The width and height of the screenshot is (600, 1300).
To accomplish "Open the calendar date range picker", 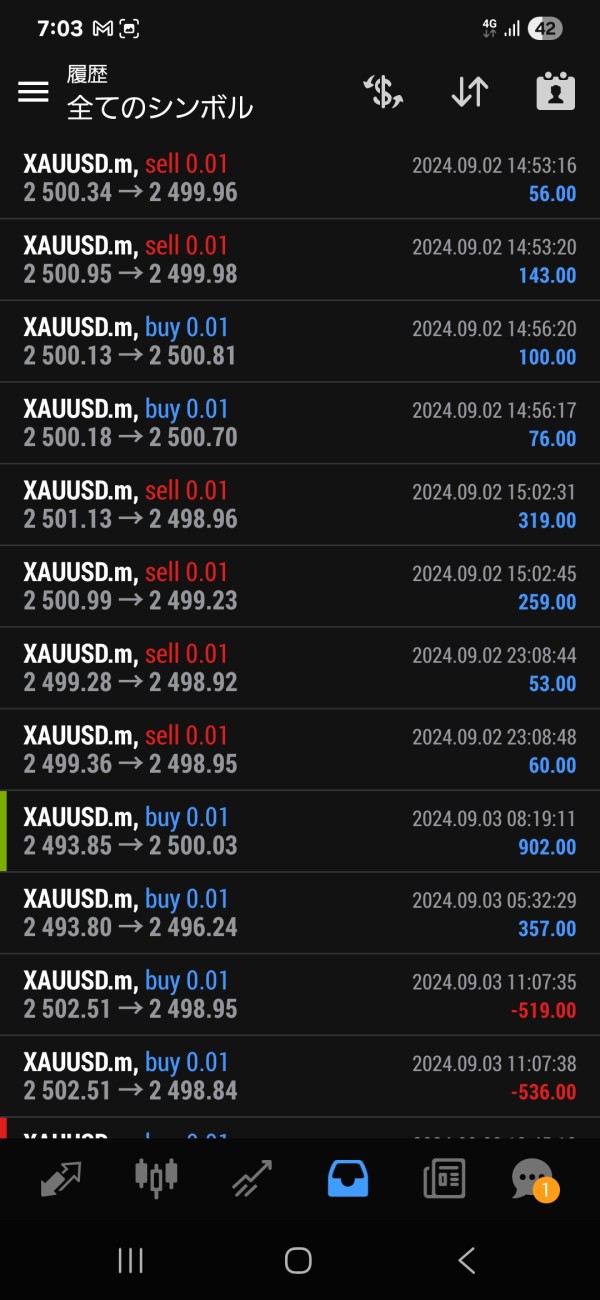I will tap(555, 92).
